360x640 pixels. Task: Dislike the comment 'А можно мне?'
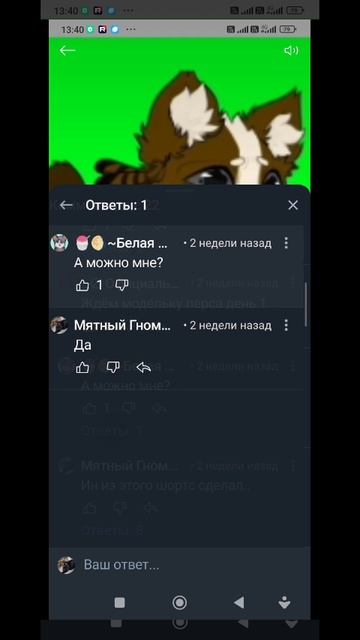click(x=122, y=285)
